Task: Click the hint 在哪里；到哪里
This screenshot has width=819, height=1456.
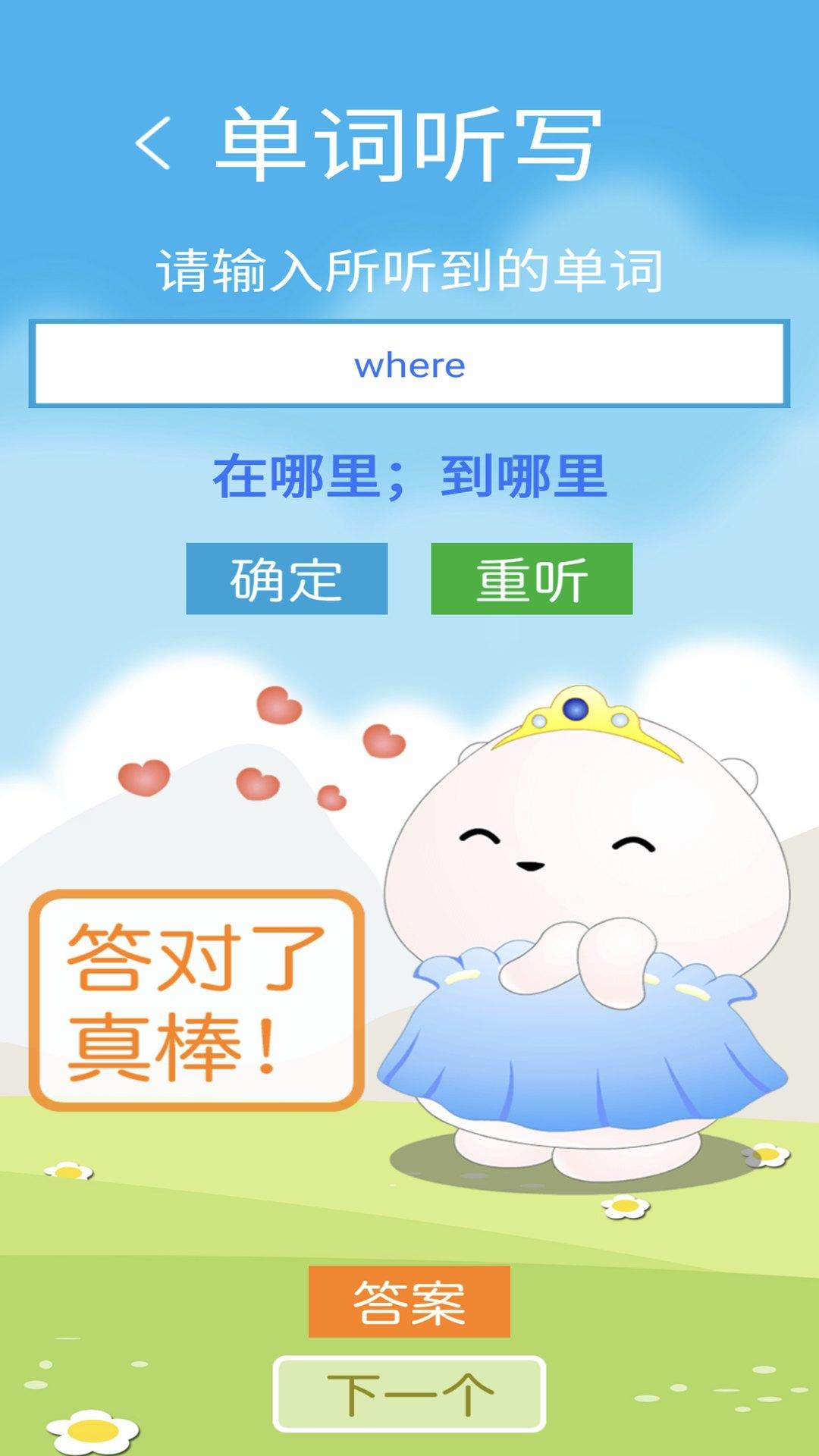Action: point(409,474)
